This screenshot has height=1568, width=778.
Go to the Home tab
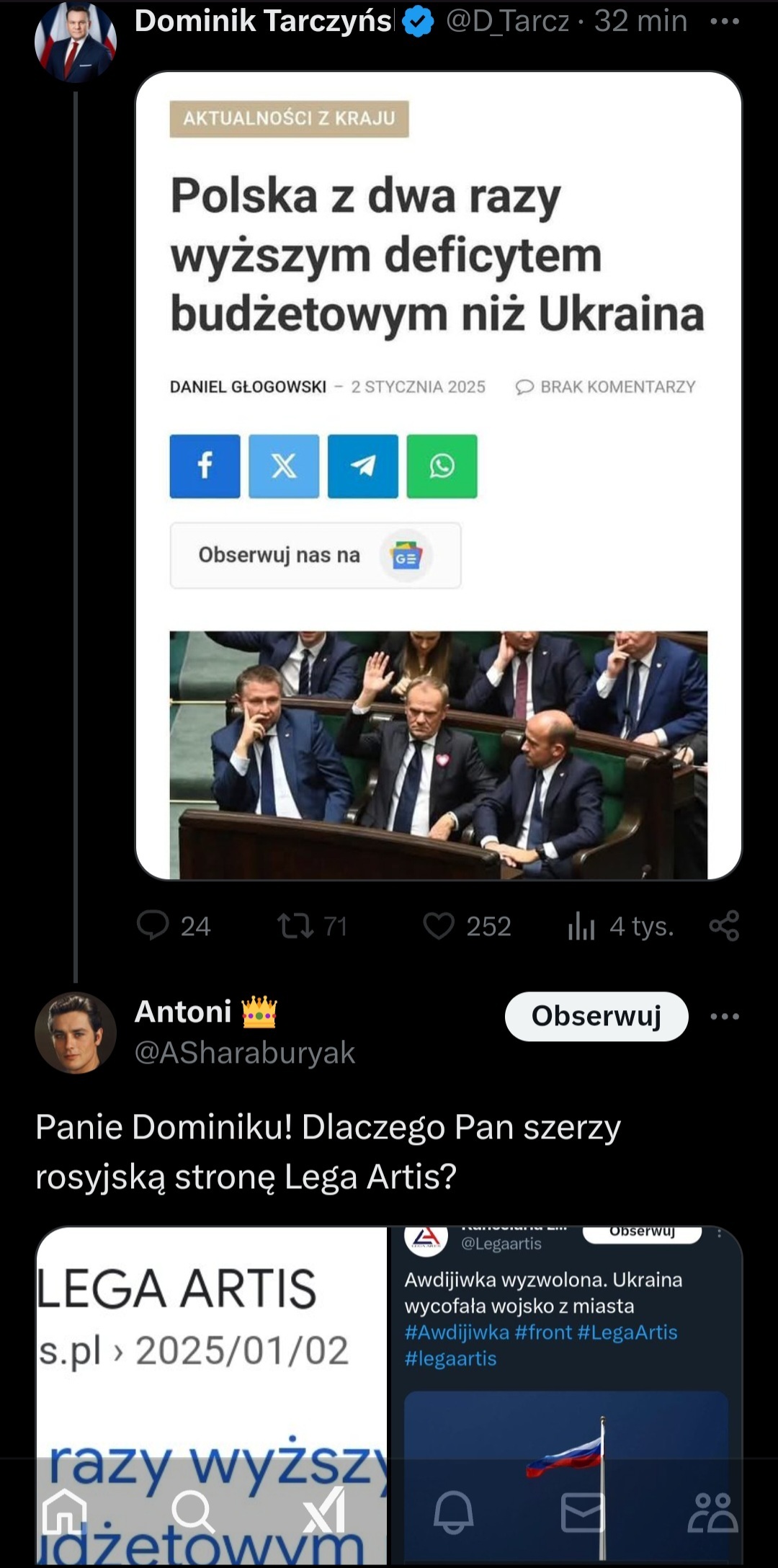pos(65,1512)
